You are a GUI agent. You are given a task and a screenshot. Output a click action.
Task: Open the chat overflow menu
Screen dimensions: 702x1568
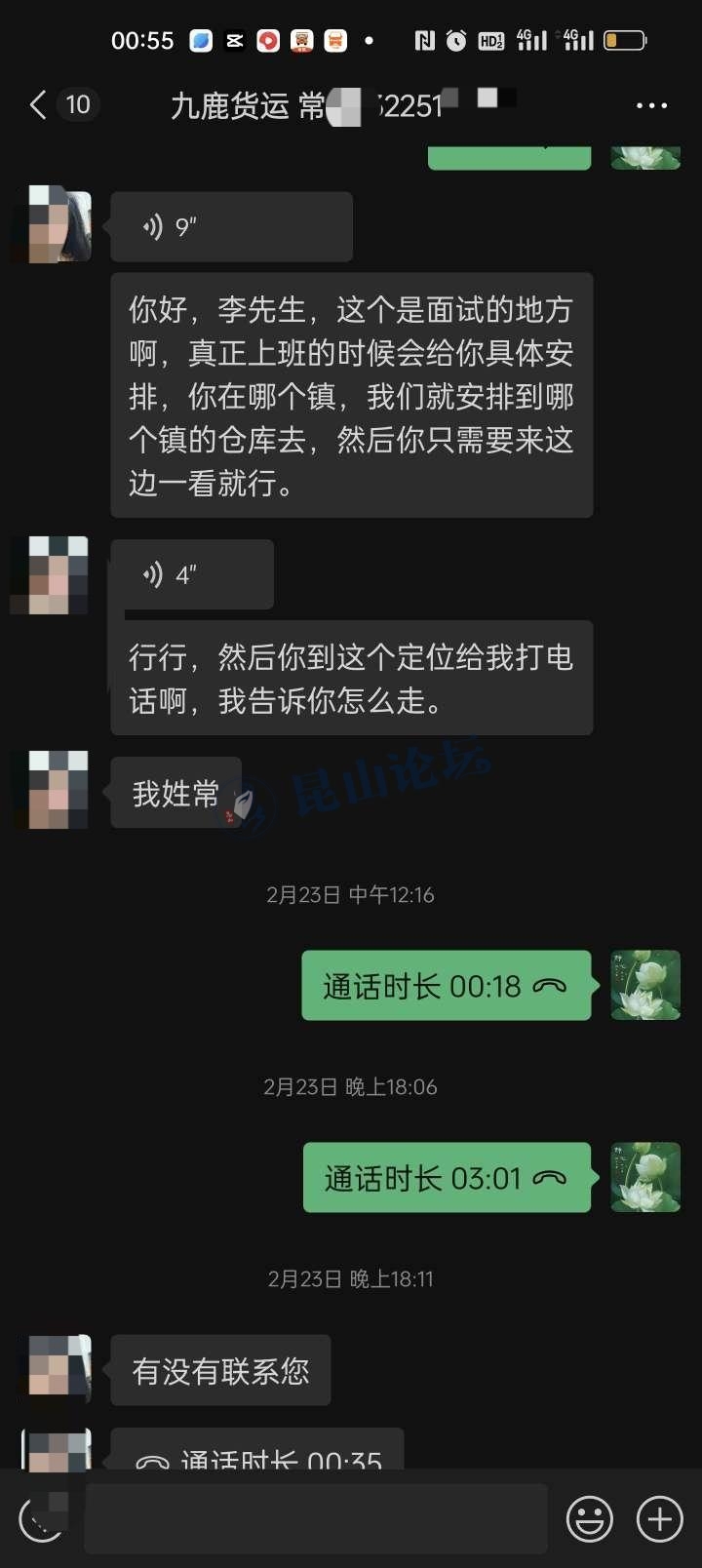click(x=651, y=105)
